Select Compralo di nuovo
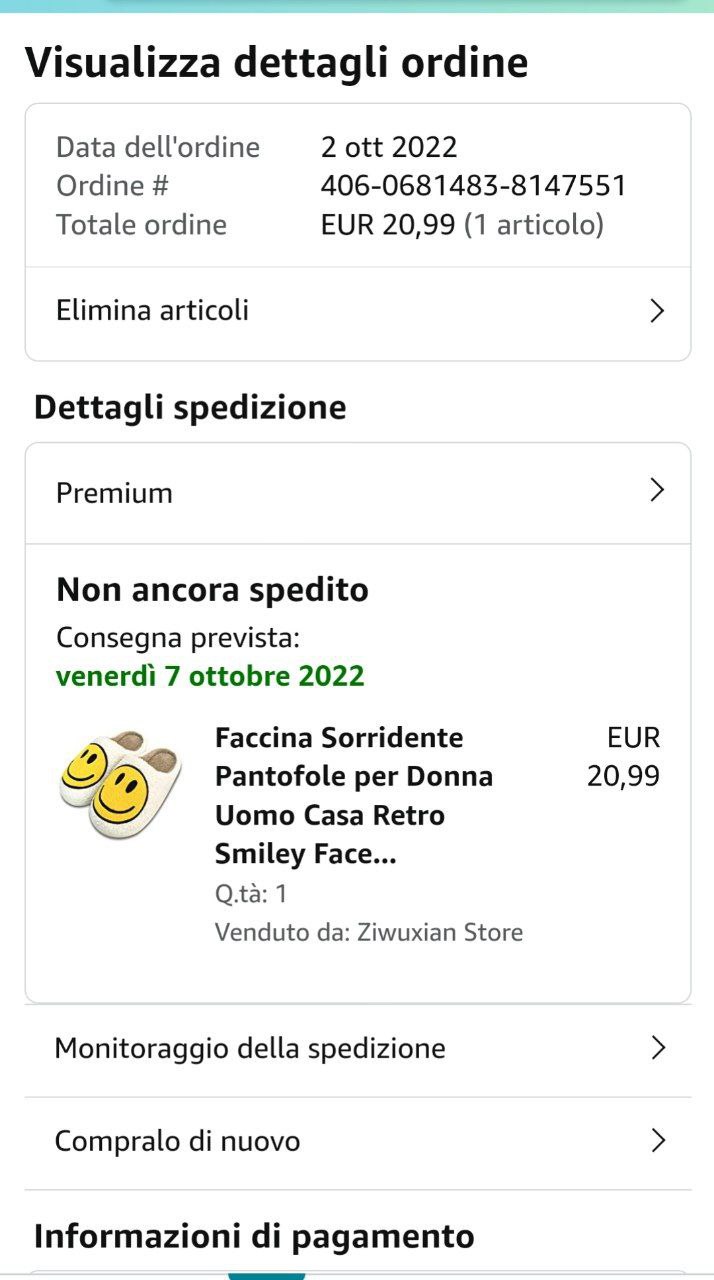The height and width of the screenshot is (1280, 714). pyautogui.click(x=357, y=1141)
